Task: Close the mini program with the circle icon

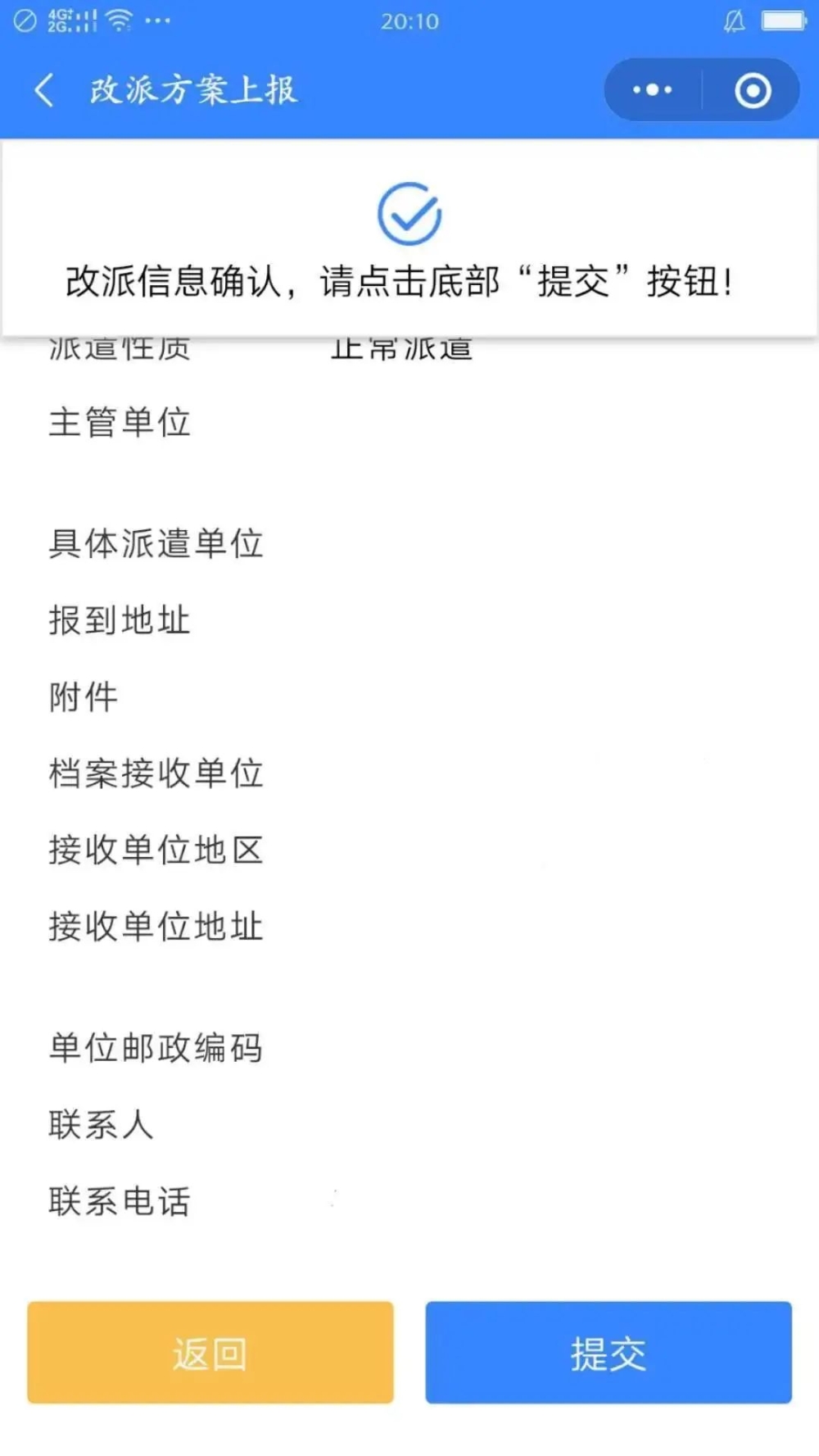Action: point(752,90)
